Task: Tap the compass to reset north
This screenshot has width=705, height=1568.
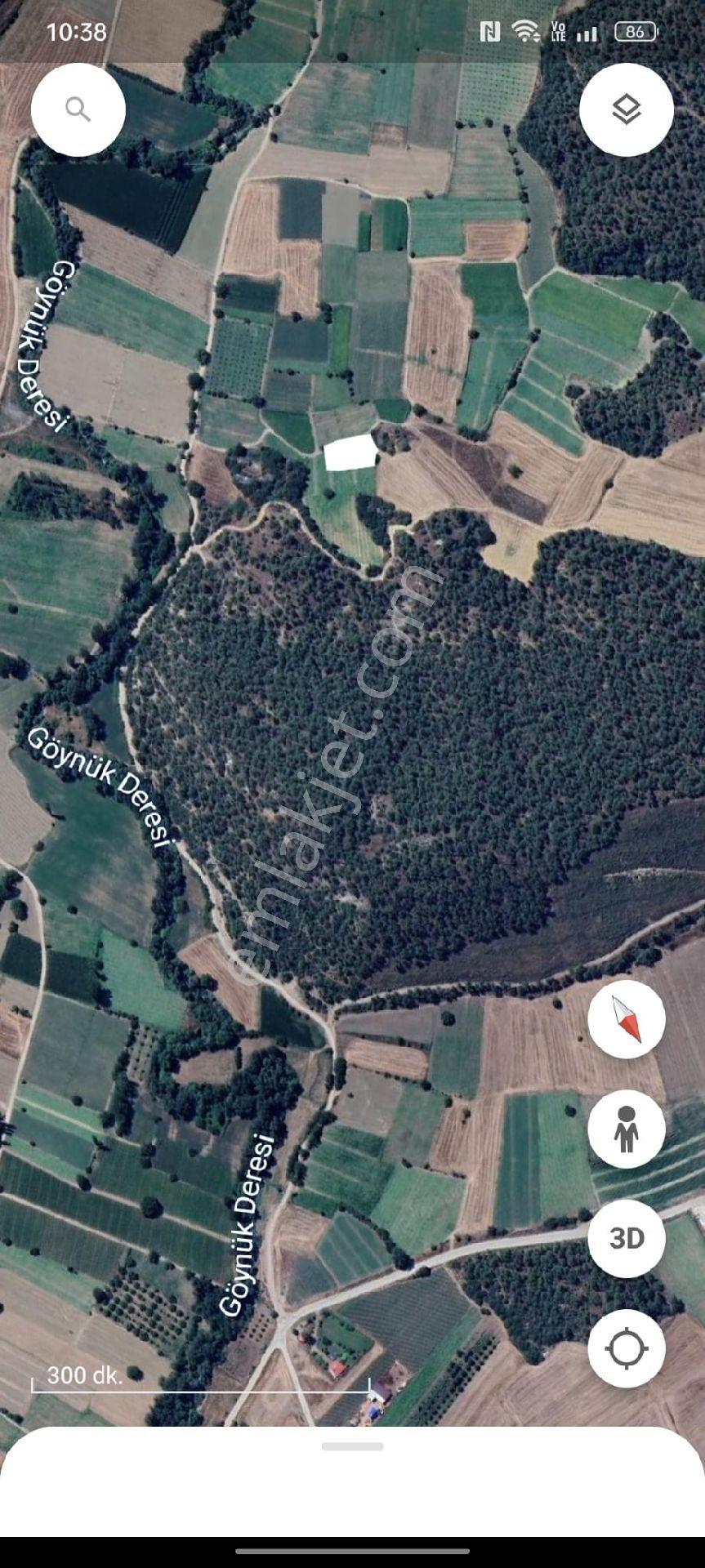Action: coord(627,1019)
